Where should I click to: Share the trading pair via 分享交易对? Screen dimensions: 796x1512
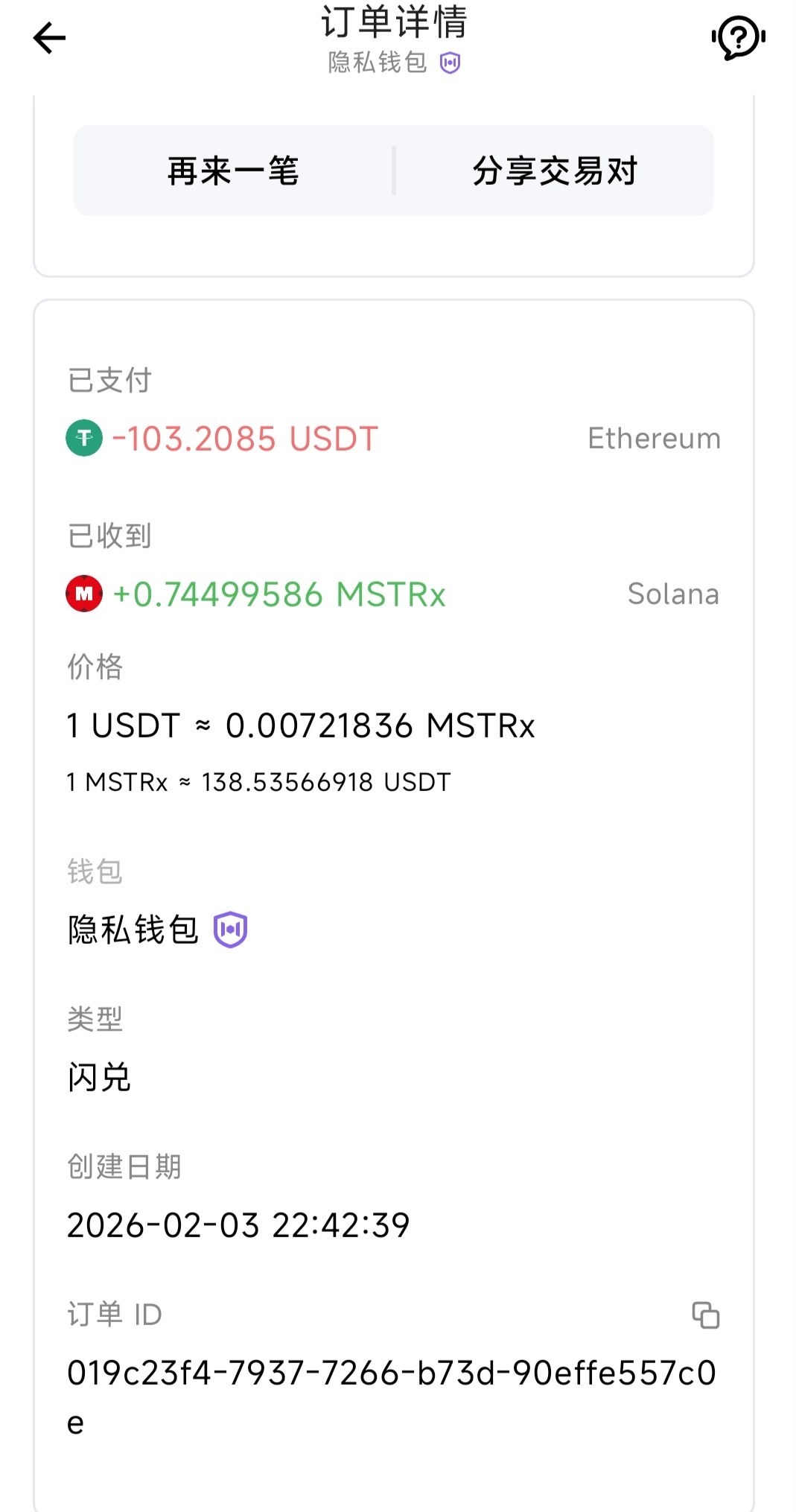pyautogui.click(x=555, y=171)
